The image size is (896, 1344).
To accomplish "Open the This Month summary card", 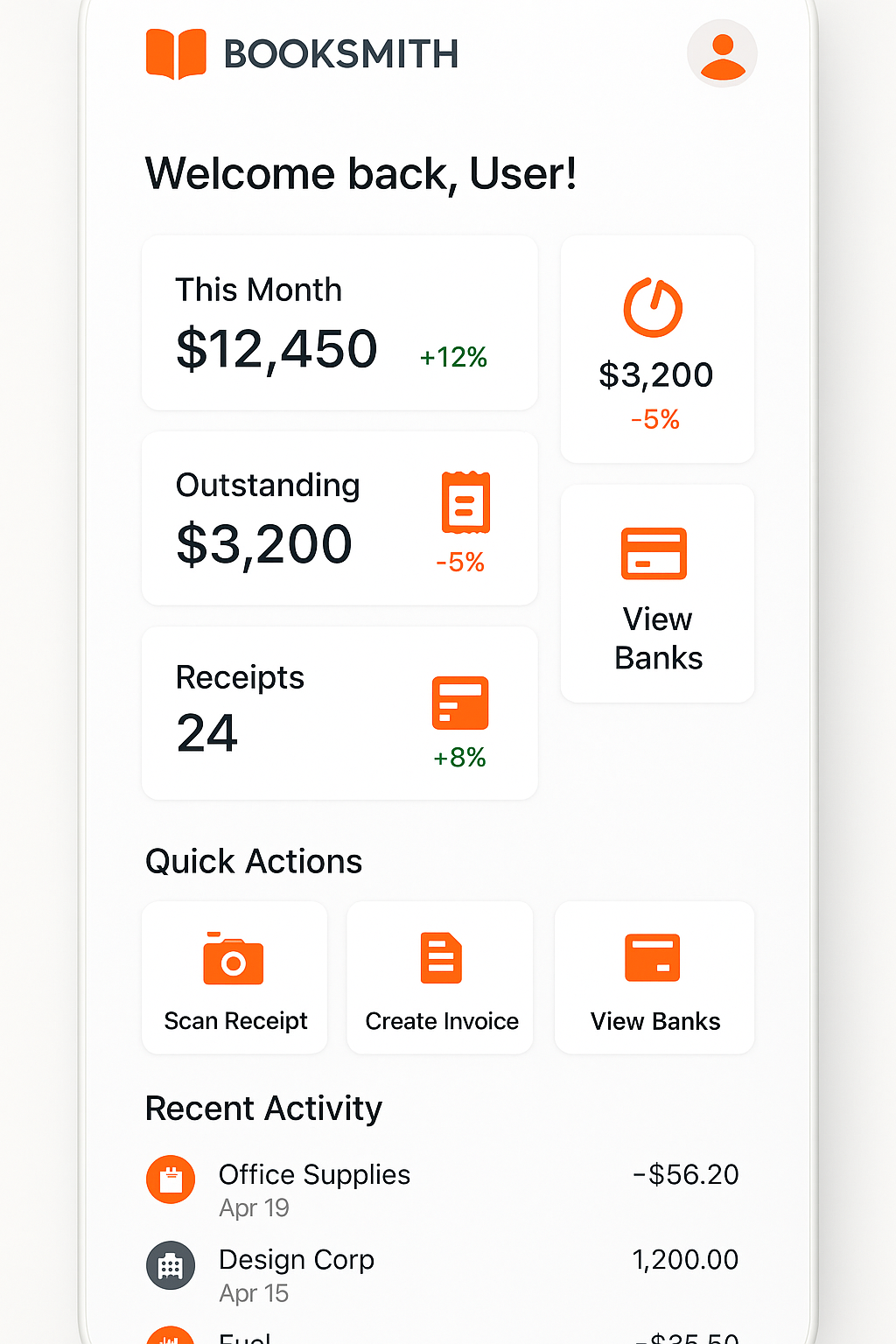I will coord(339,322).
